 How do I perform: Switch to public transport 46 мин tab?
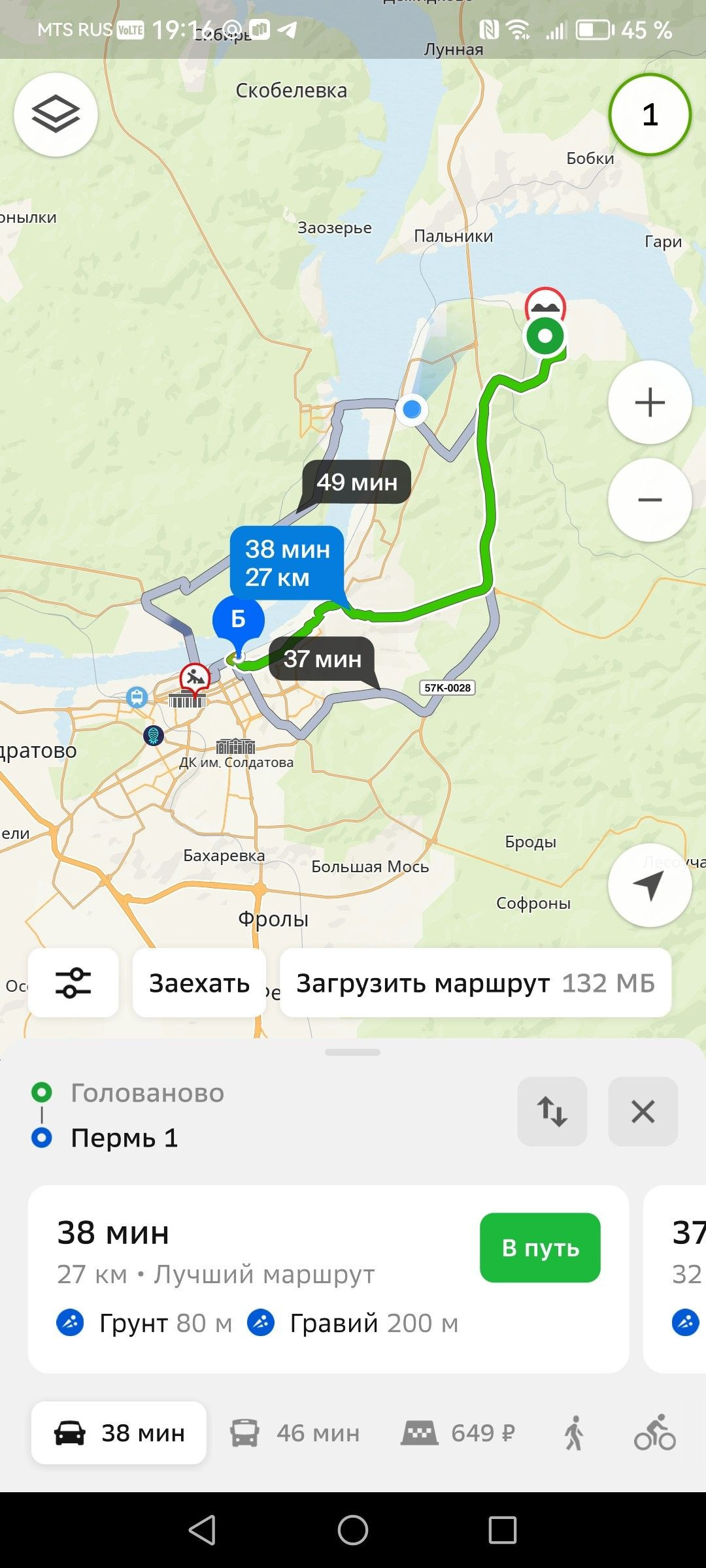pos(295,1433)
